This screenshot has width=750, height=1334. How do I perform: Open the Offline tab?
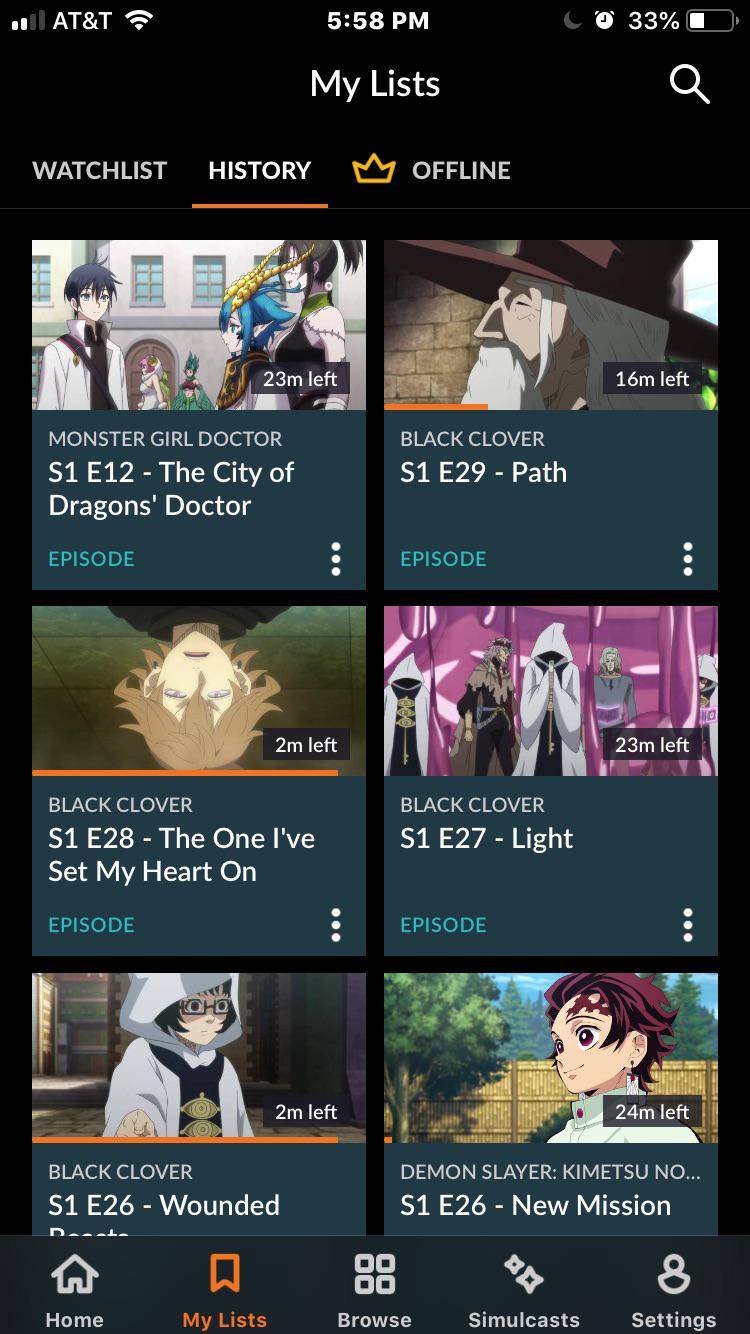click(x=461, y=170)
